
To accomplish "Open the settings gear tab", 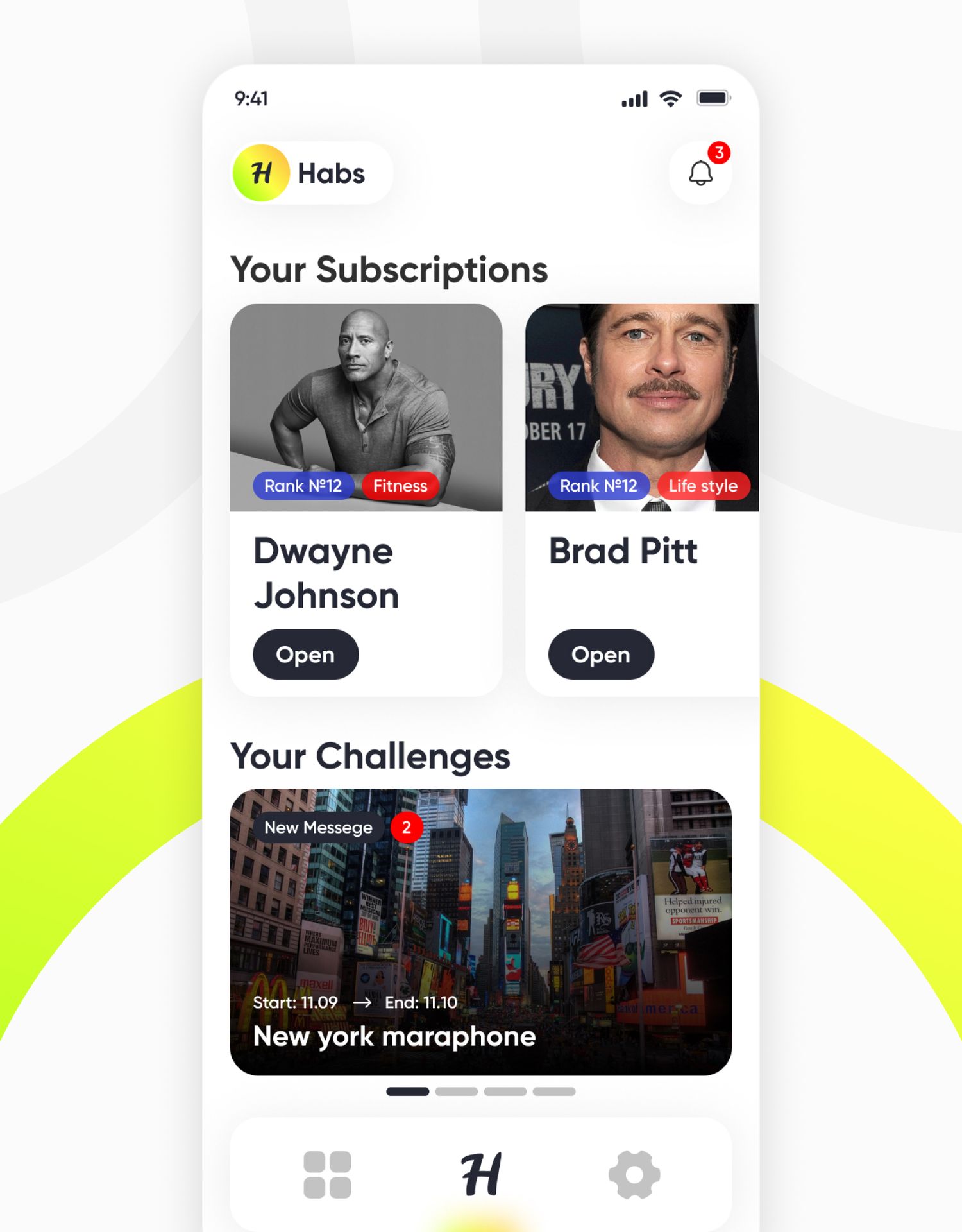I will coord(634,1174).
